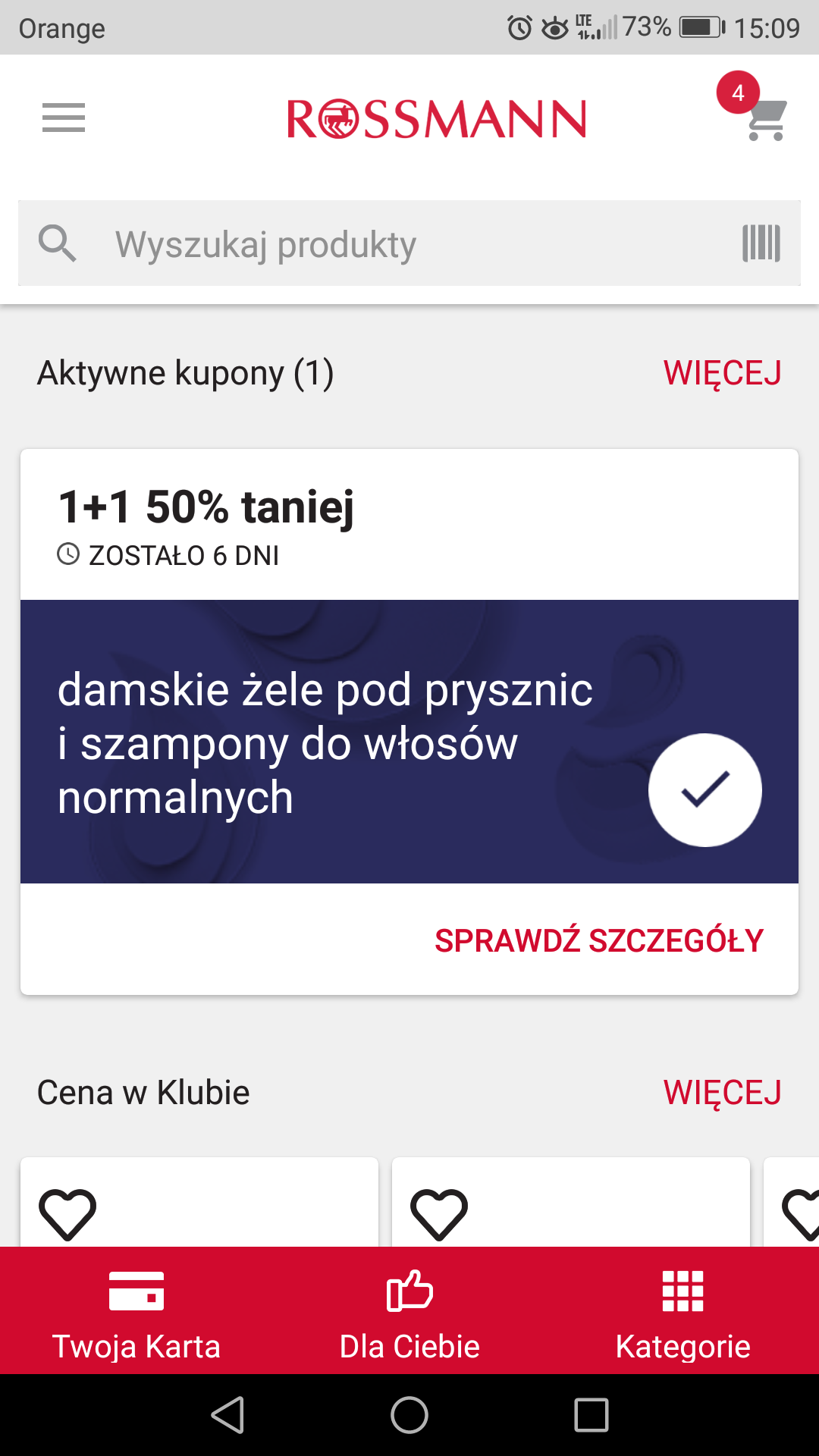Open SPRAWDŹ SZCZEGÓŁY on the coupon
Viewport: 819px width, 1456px height.
[598, 940]
